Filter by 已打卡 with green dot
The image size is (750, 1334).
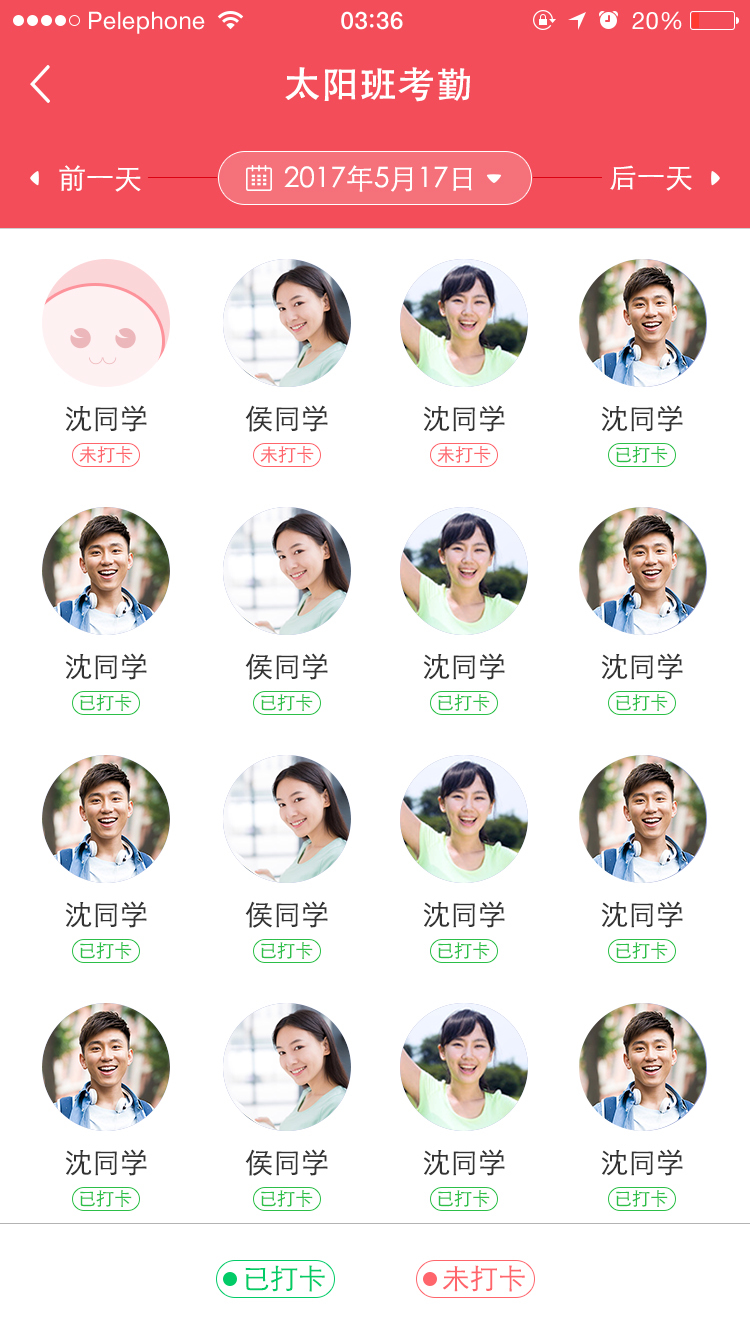tap(275, 1279)
